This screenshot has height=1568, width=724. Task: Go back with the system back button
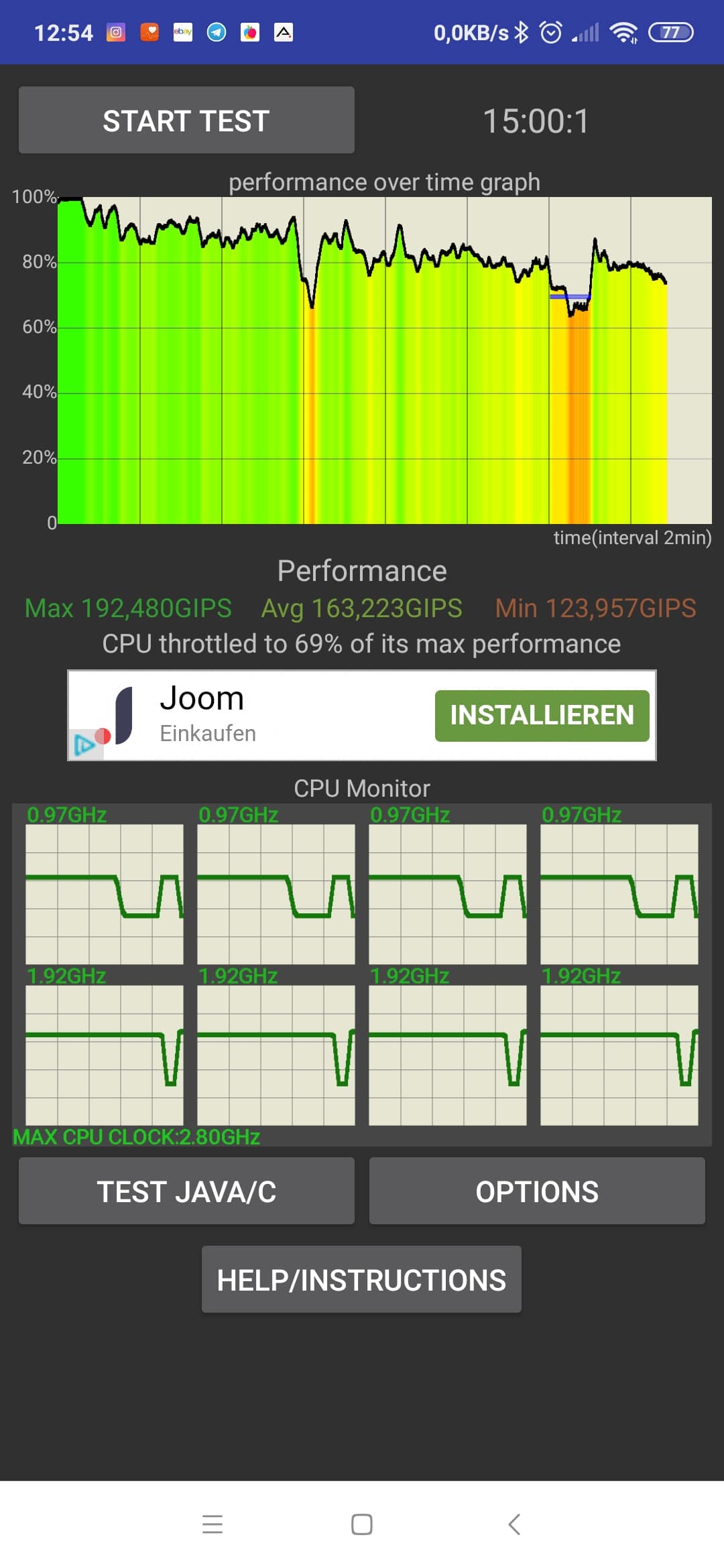(x=514, y=1524)
